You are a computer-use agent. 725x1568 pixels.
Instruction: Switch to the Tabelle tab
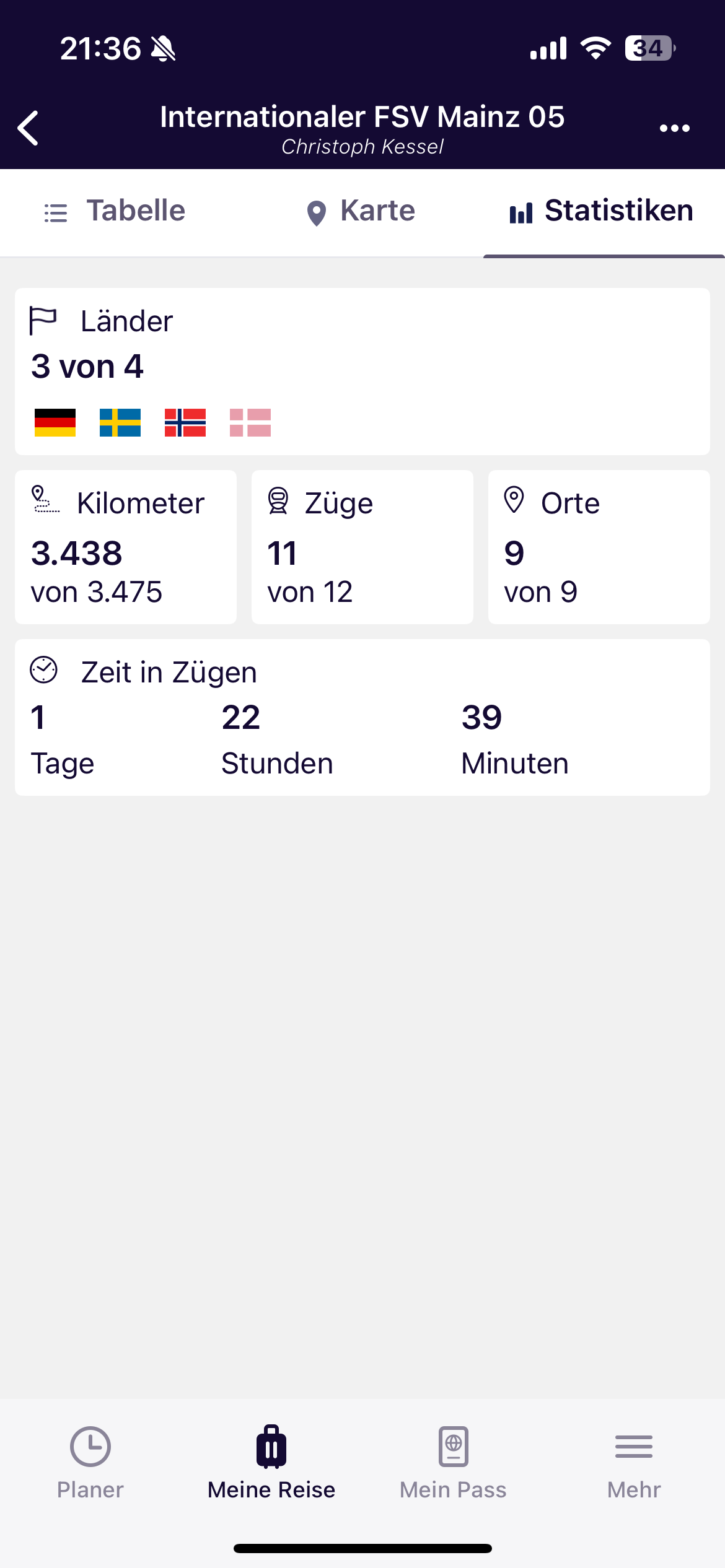point(115,211)
